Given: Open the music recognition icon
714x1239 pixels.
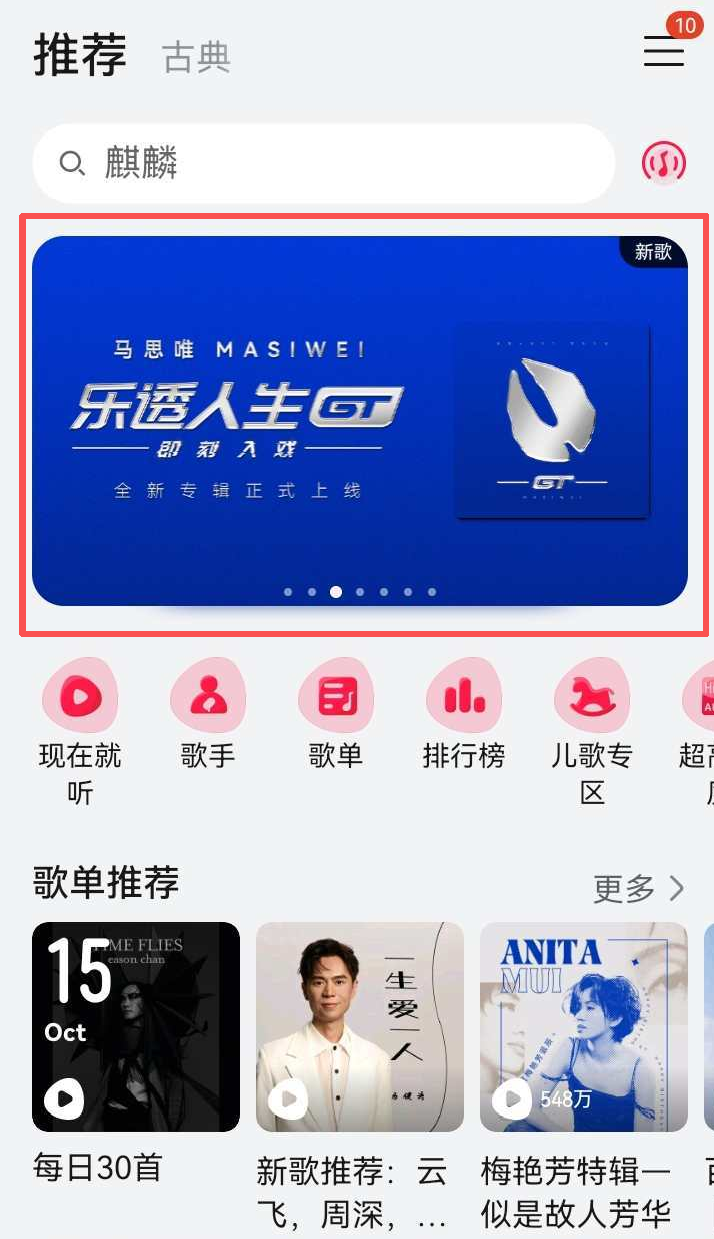Looking at the screenshot, I should 664,163.
